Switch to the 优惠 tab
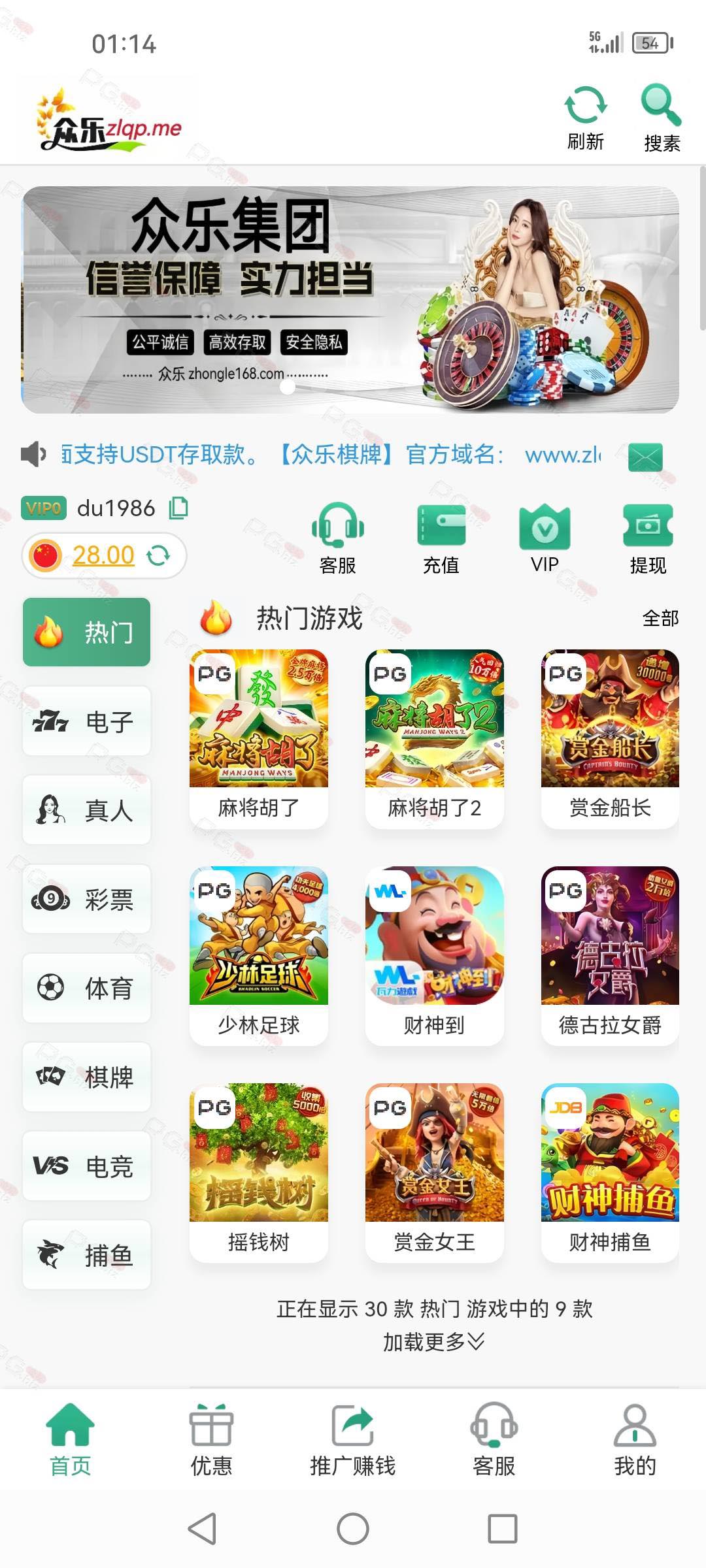Screen dimensions: 706x1568 pyautogui.click(x=211, y=1440)
